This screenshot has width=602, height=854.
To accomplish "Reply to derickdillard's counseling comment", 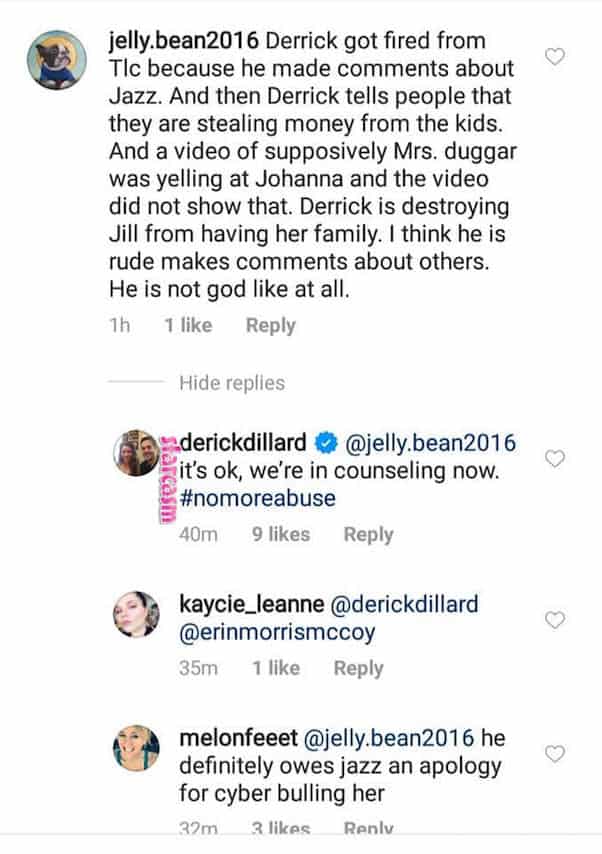I will [368, 534].
